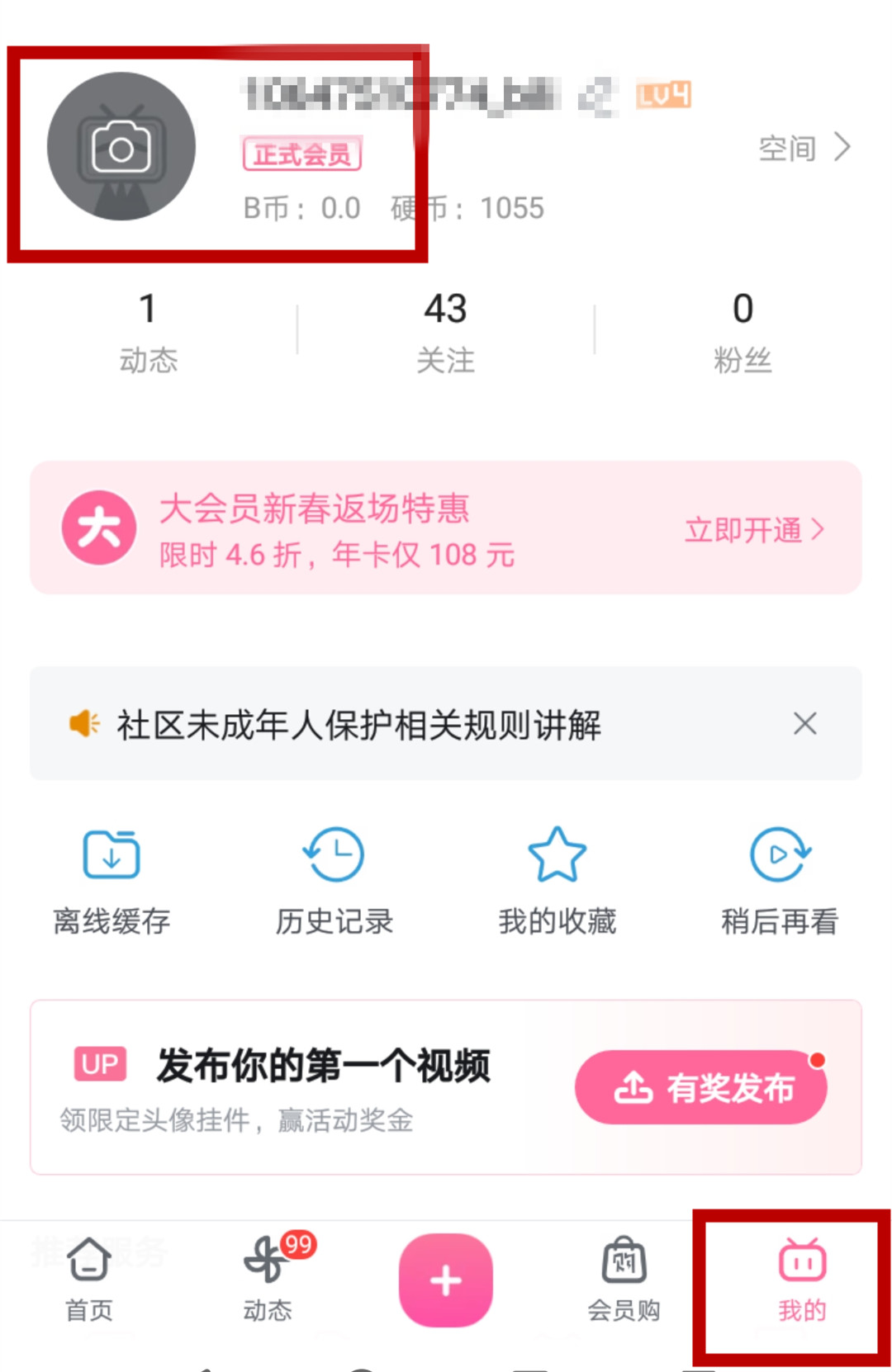
Task: Check 粉丝 followers count
Action: [742, 329]
